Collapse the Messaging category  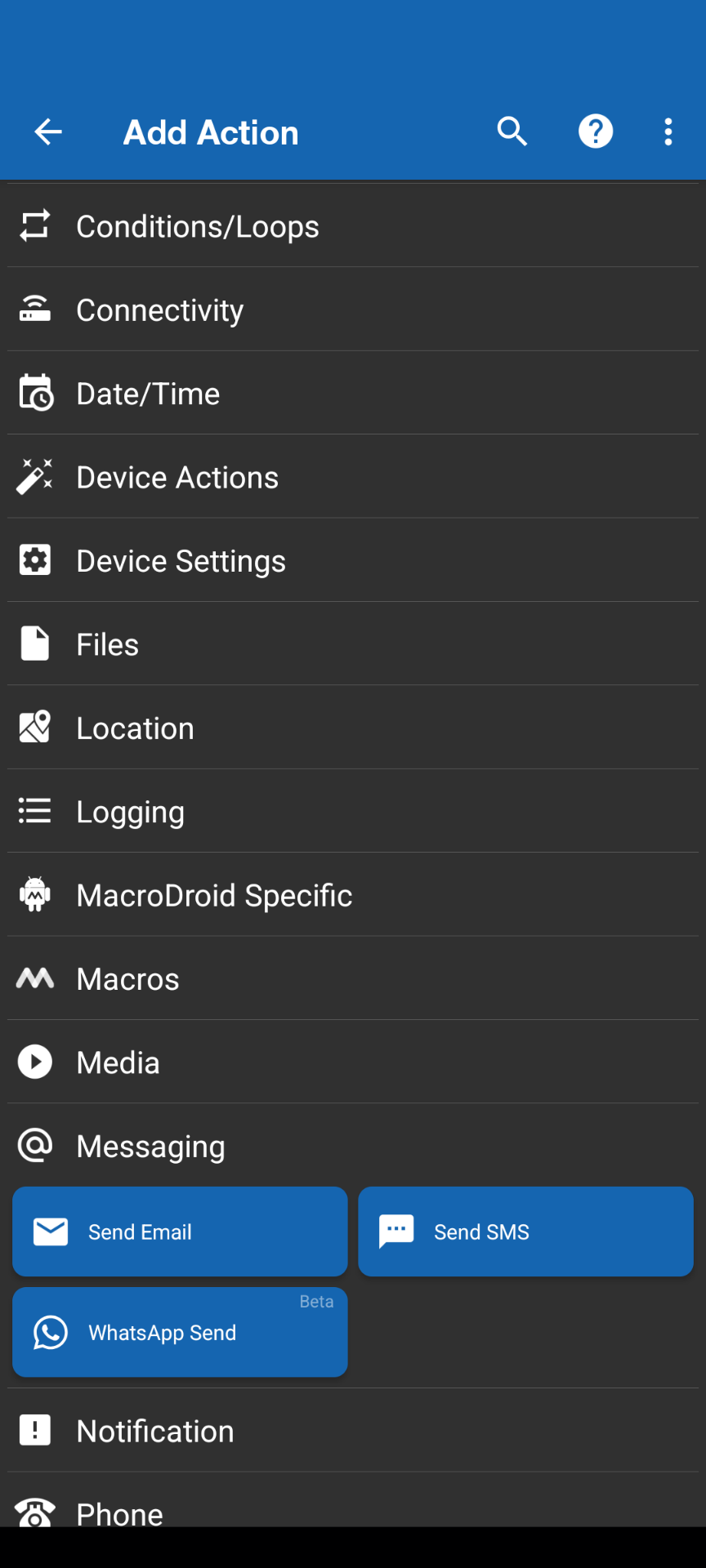tap(150, 1147)
